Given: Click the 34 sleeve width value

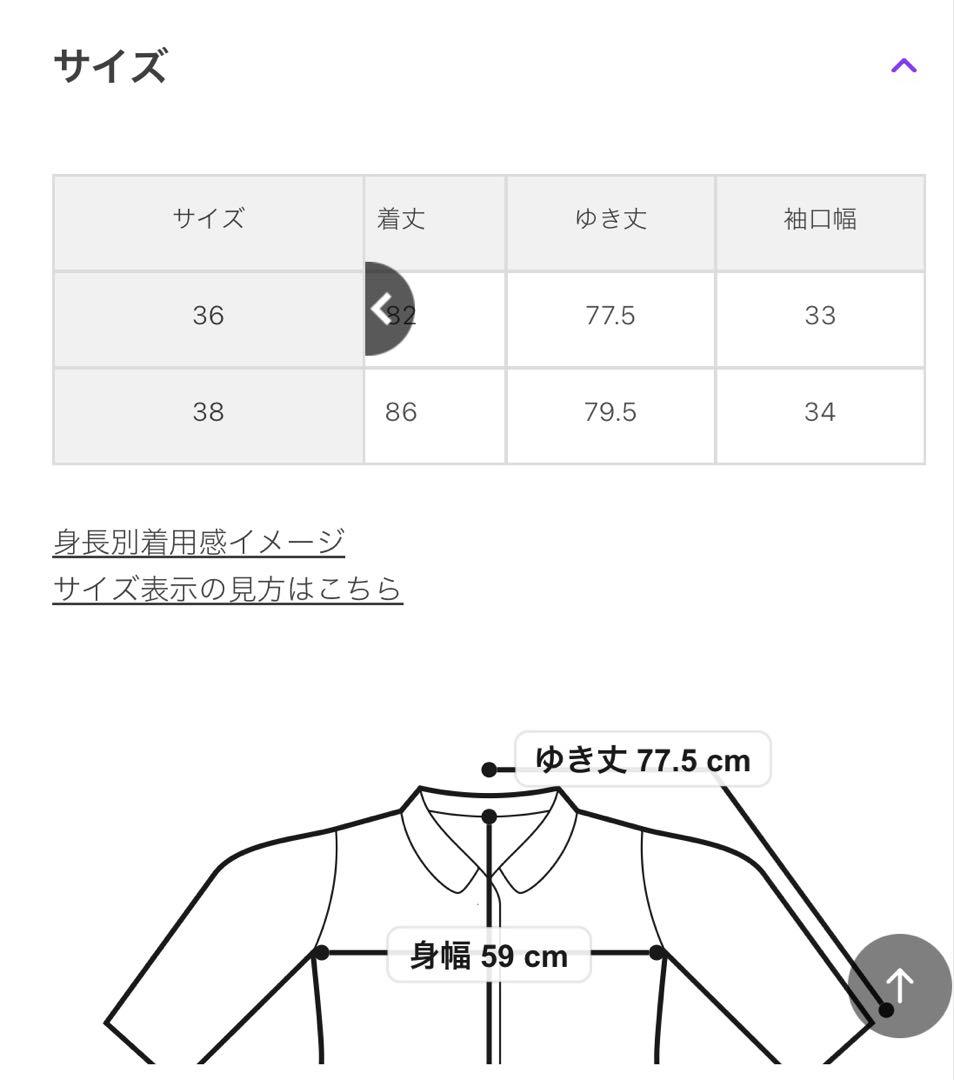Looking at the screenshot, I should pyautogui.click(x=820, y=411).
